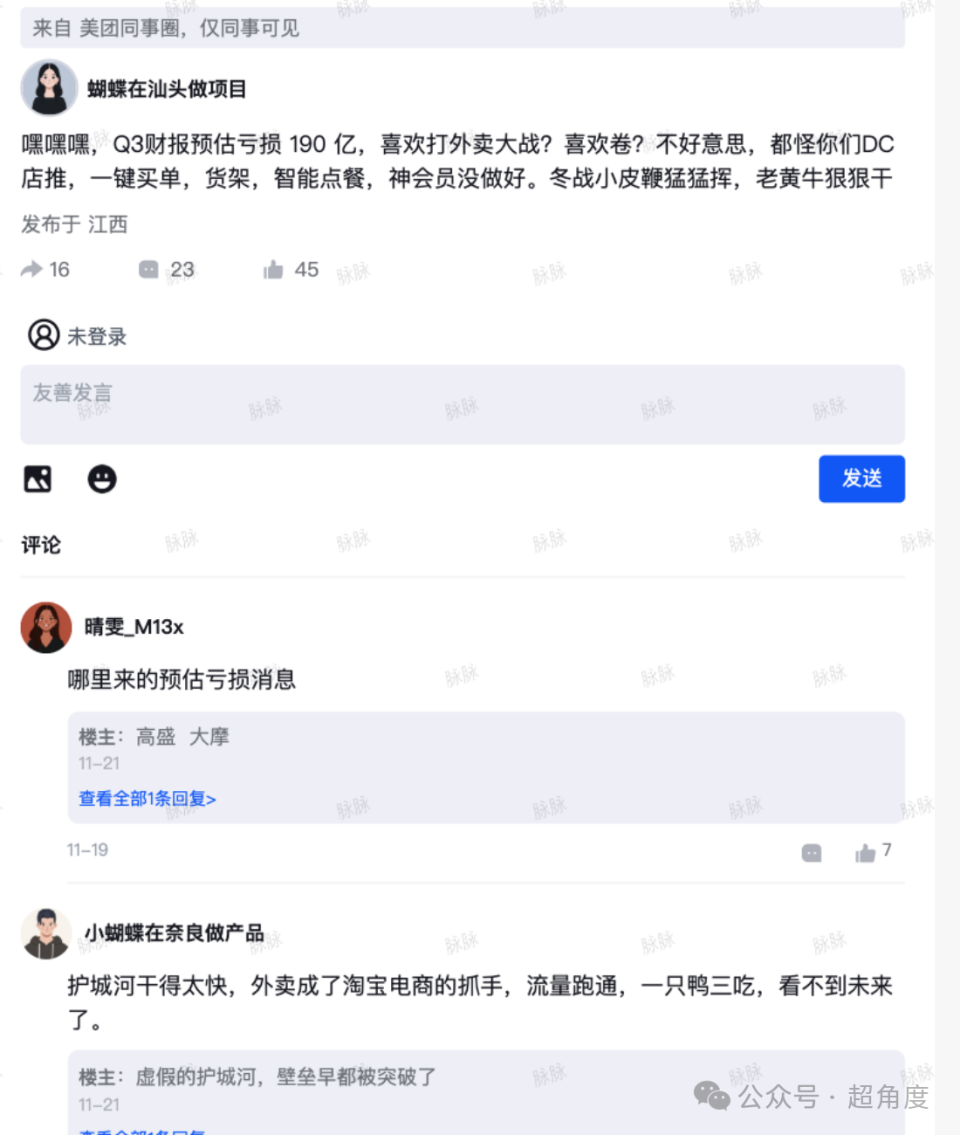Like 晴雯_M13x's comment with thumbs-up icon
The height and width of the screenshot is (1135, 960).
(x=862, y=851)
